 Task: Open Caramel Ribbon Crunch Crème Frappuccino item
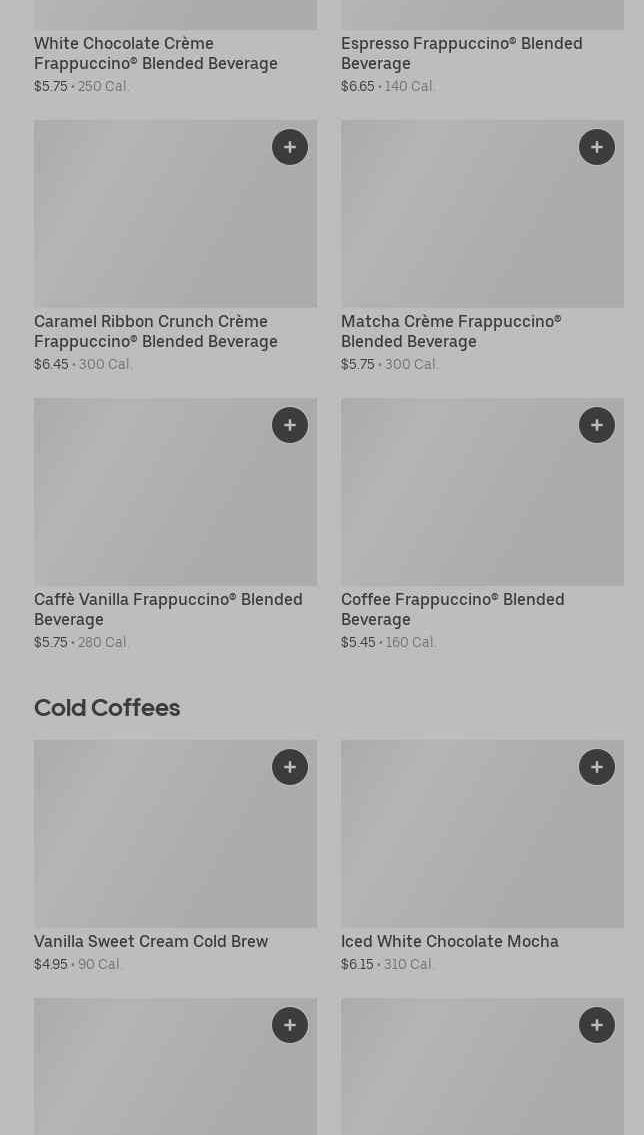pyautogui.click(x=156, y=331)
